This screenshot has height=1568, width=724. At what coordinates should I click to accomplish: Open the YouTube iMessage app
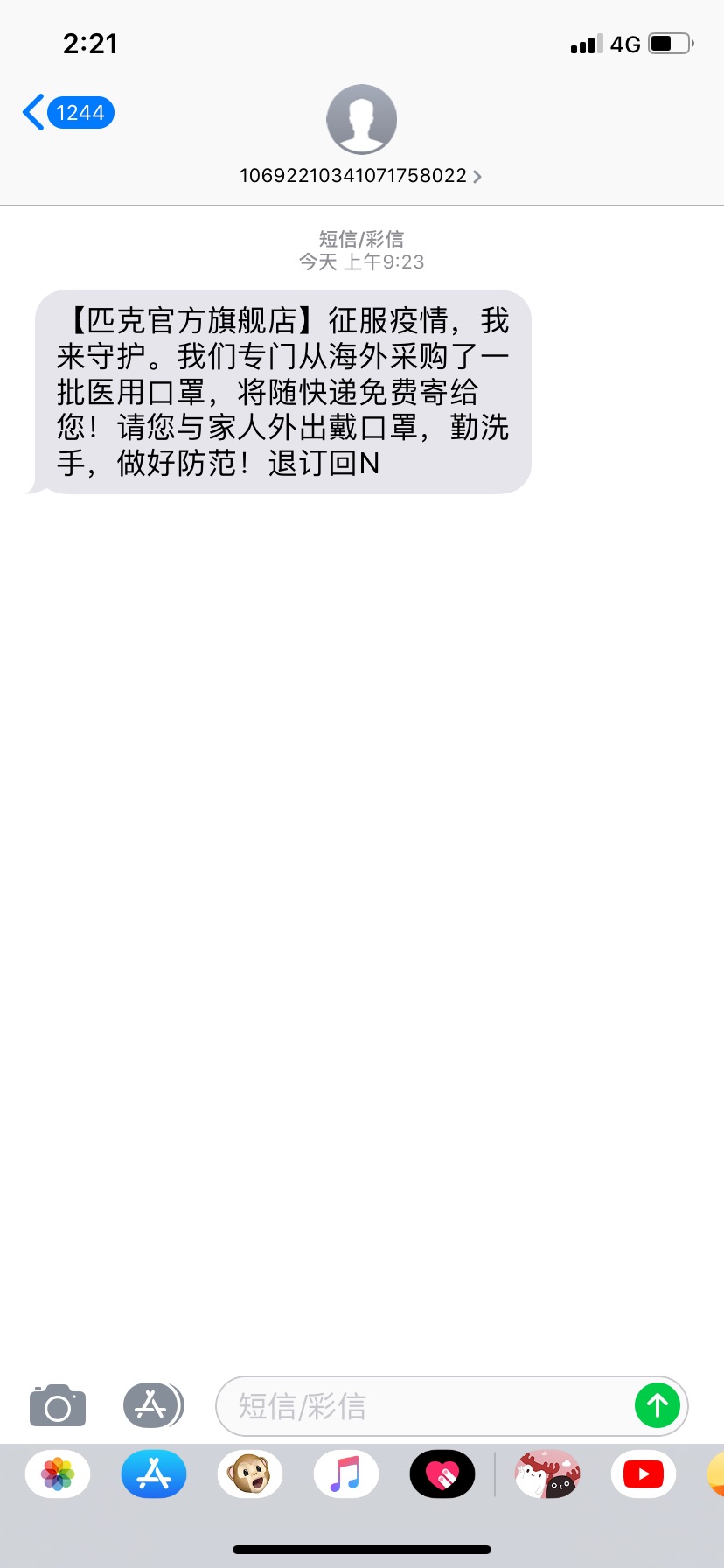point(644,1474)
